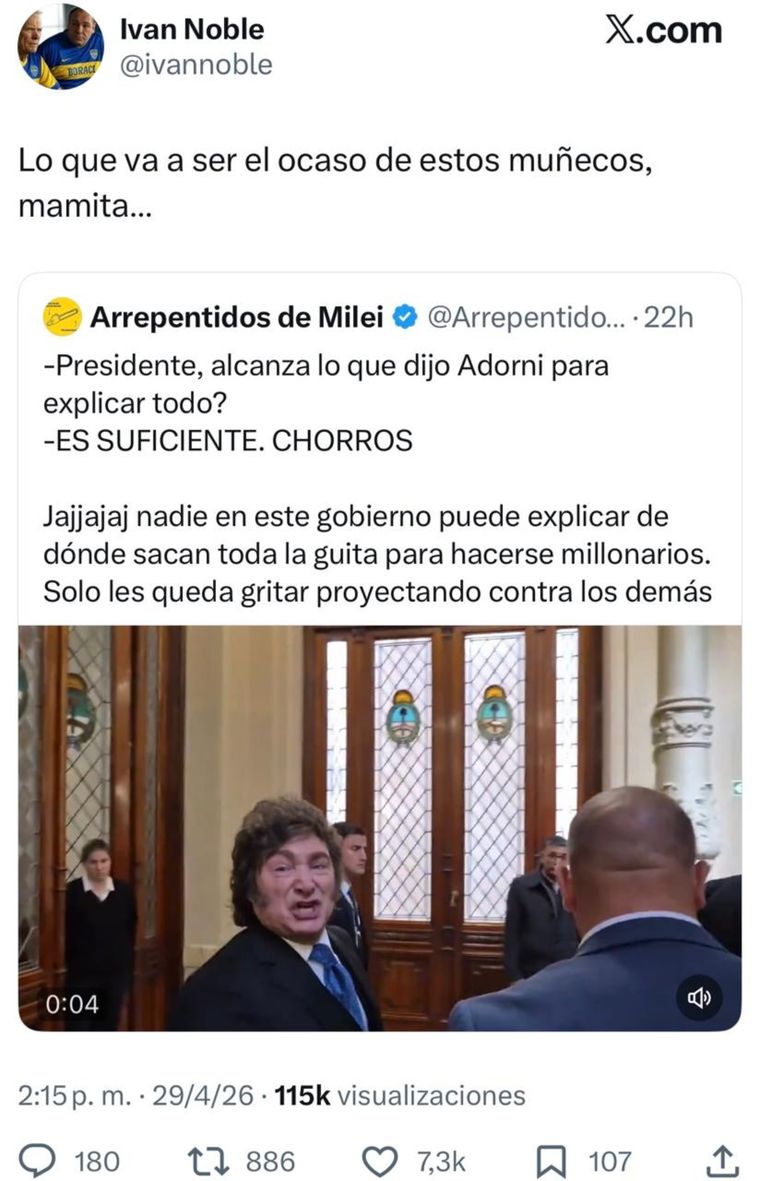This screenshot has width=760, height=1181.
Task: Click the speaker icon on the video
Action: [702, 996]
